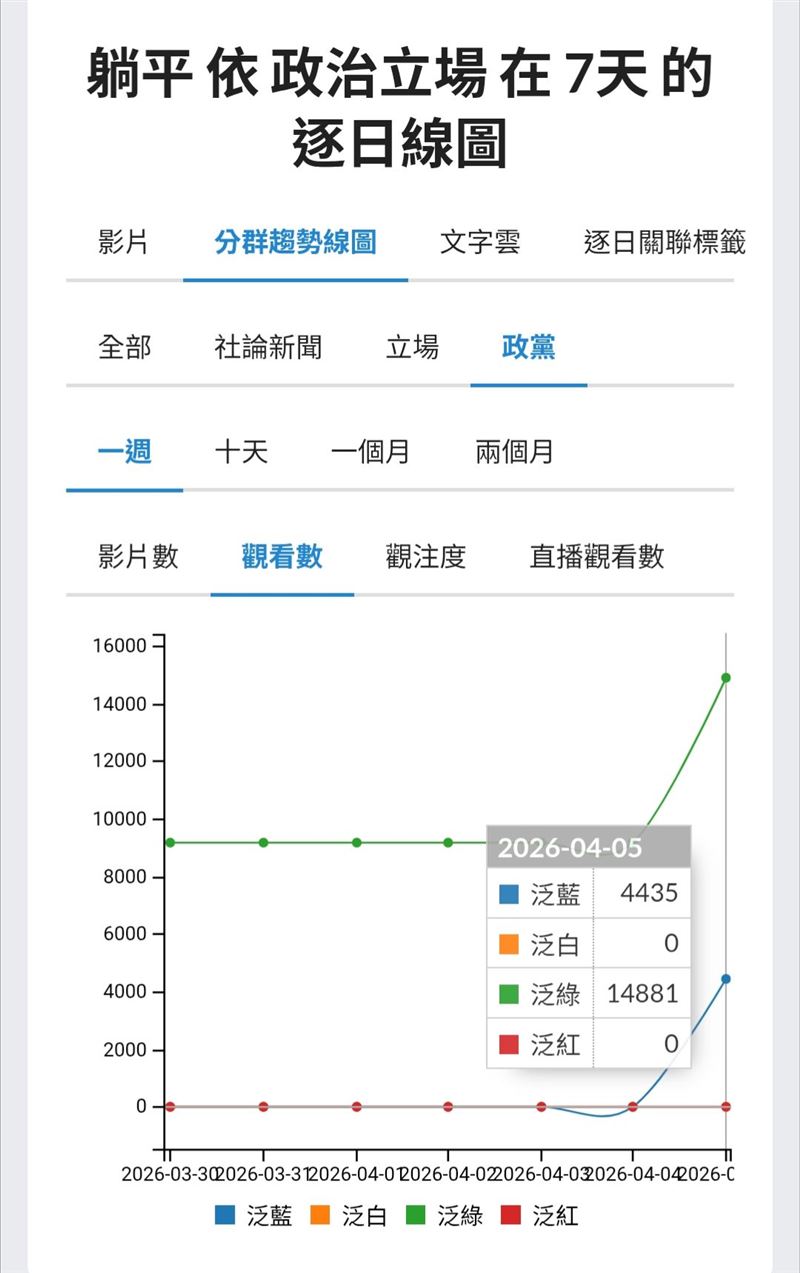The image size is (800, 1273).
Task: Switch grouping to 社論新聞
Action: click(x=268, y=347)
